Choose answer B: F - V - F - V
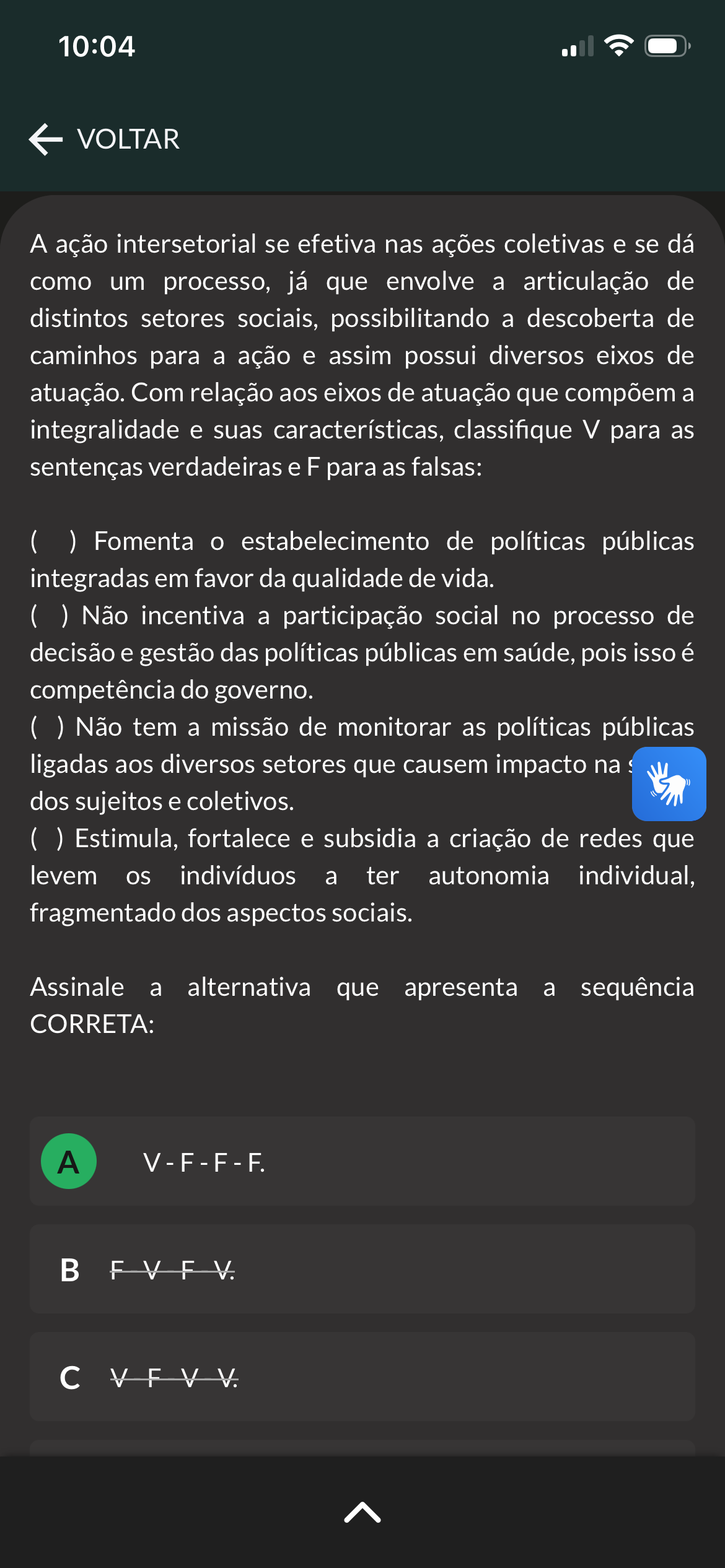 point(362,1269)
